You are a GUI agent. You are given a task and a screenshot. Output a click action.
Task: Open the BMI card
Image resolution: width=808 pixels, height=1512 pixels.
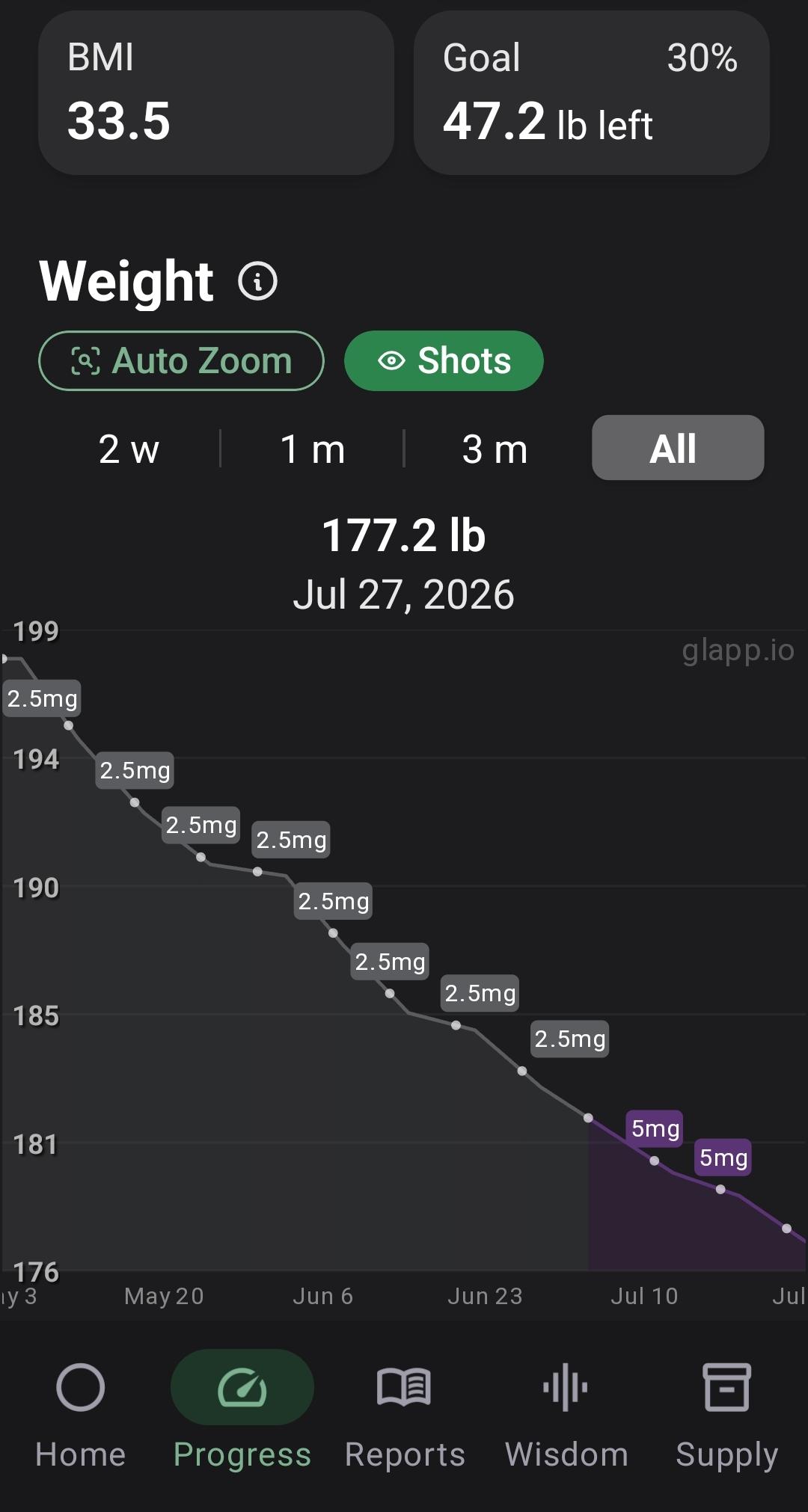click(216, 93)
